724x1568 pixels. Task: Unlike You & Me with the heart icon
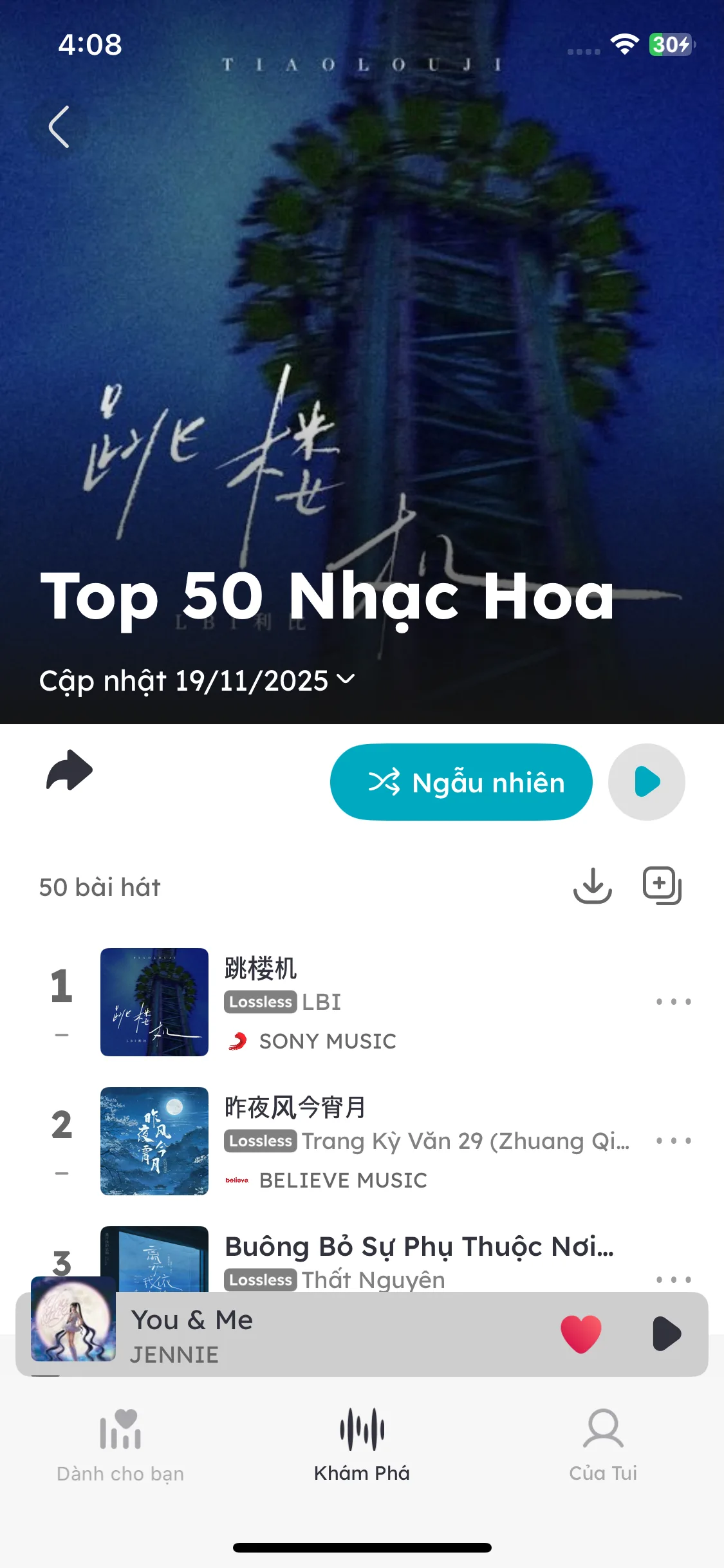(x=581, y=1334)
